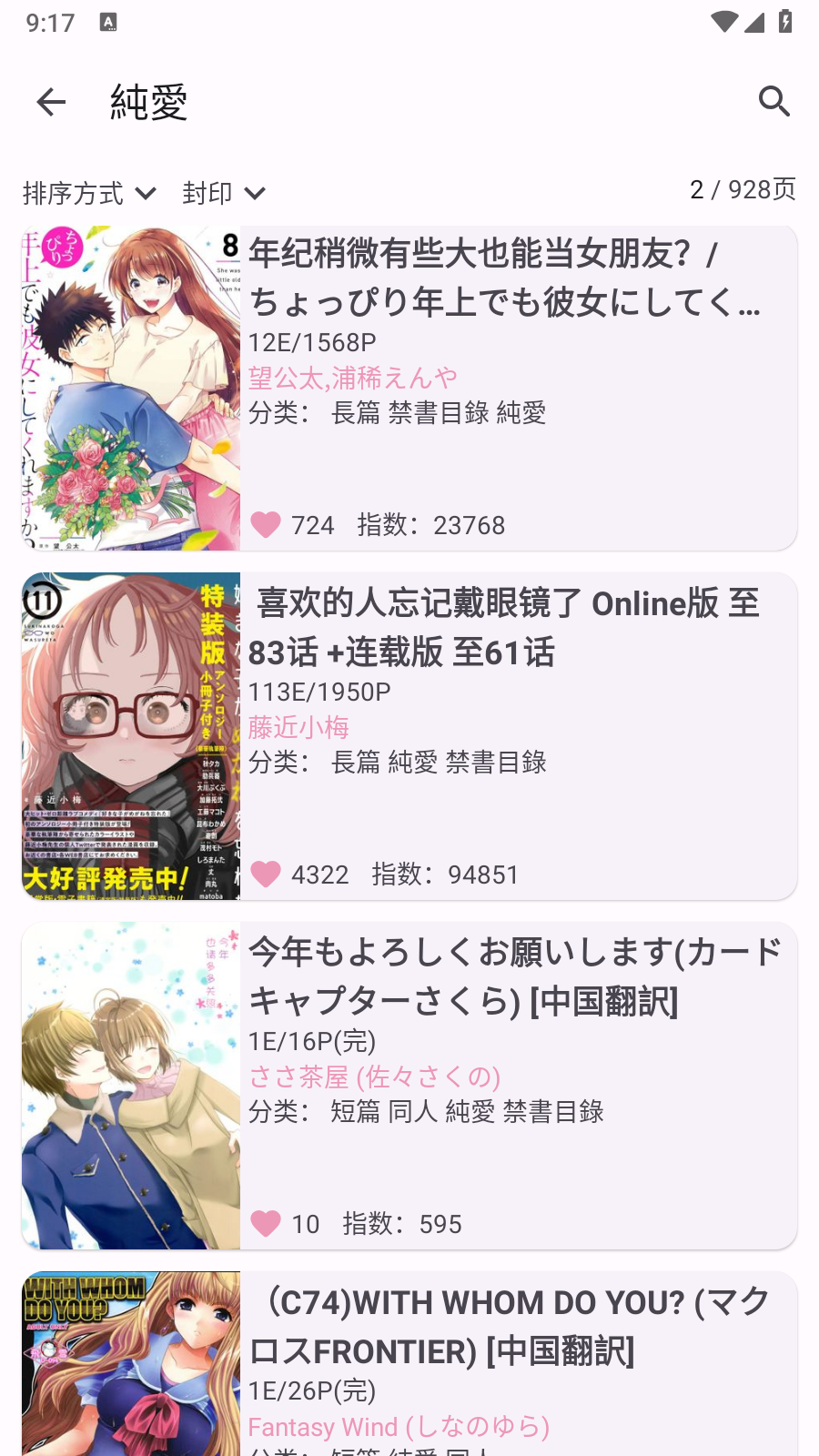The image size is (819, 1456).
Task: Open the 排序方式 sort dropdown
Action: pyautogui.click(x=86, y=193)
